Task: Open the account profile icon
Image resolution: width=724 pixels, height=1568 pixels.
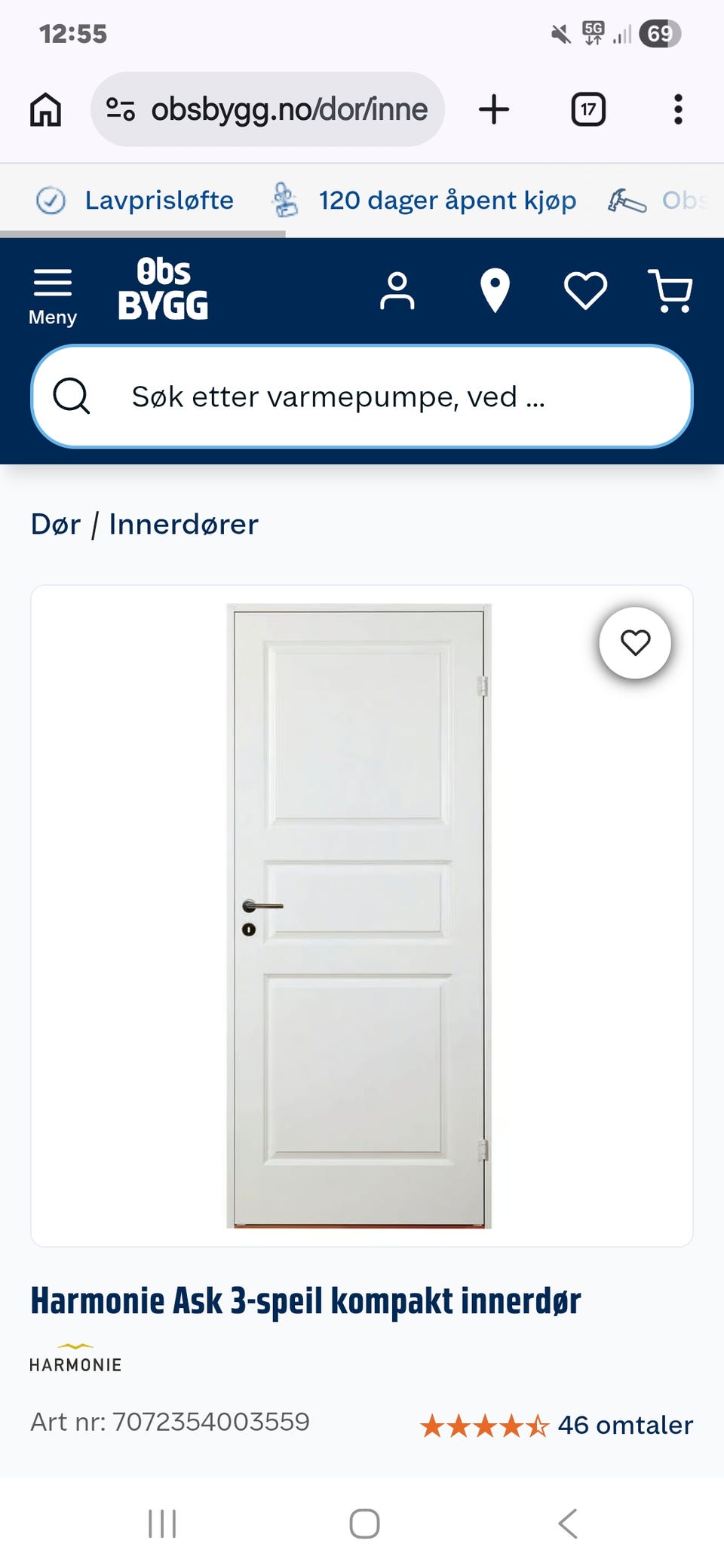Action: (x=397, y=290)
